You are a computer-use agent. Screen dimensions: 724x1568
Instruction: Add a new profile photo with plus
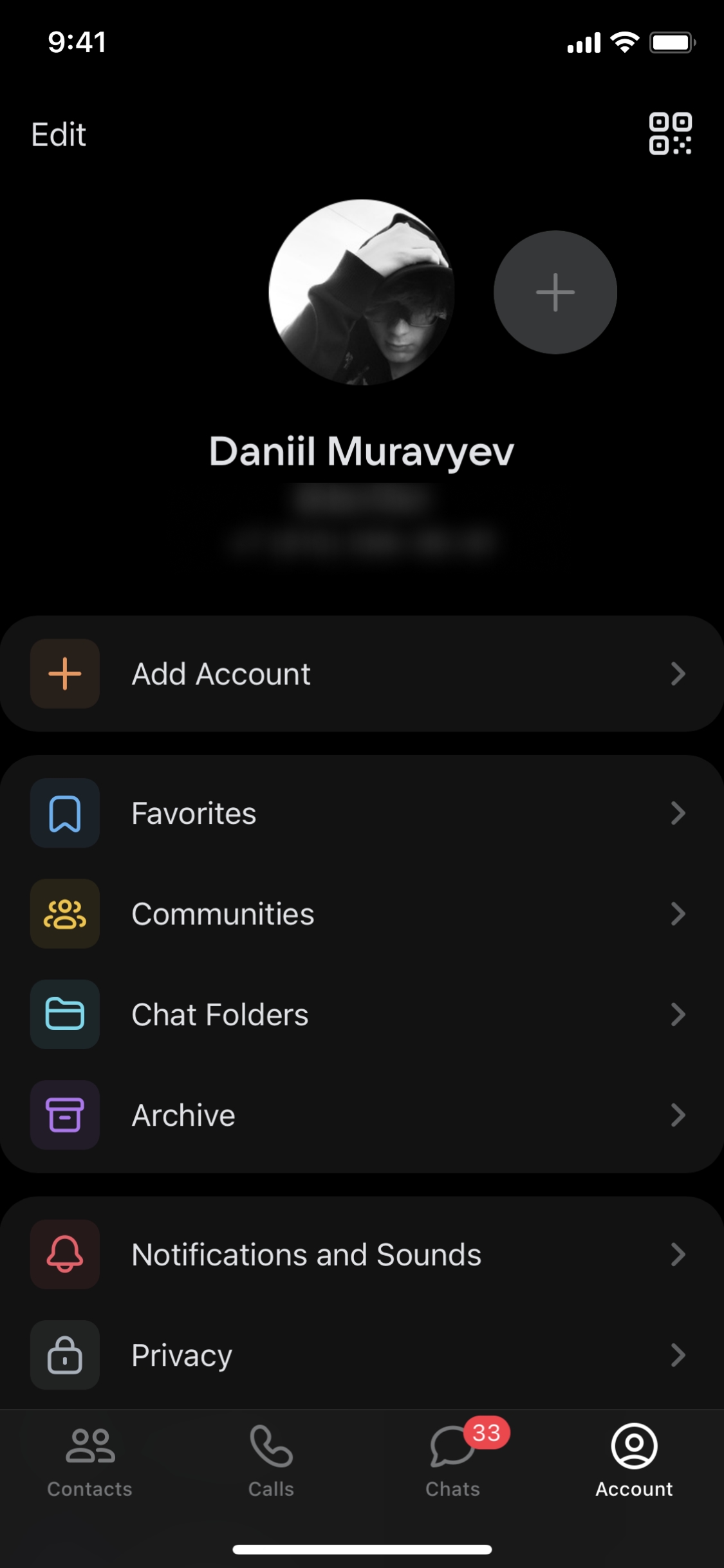555,292
